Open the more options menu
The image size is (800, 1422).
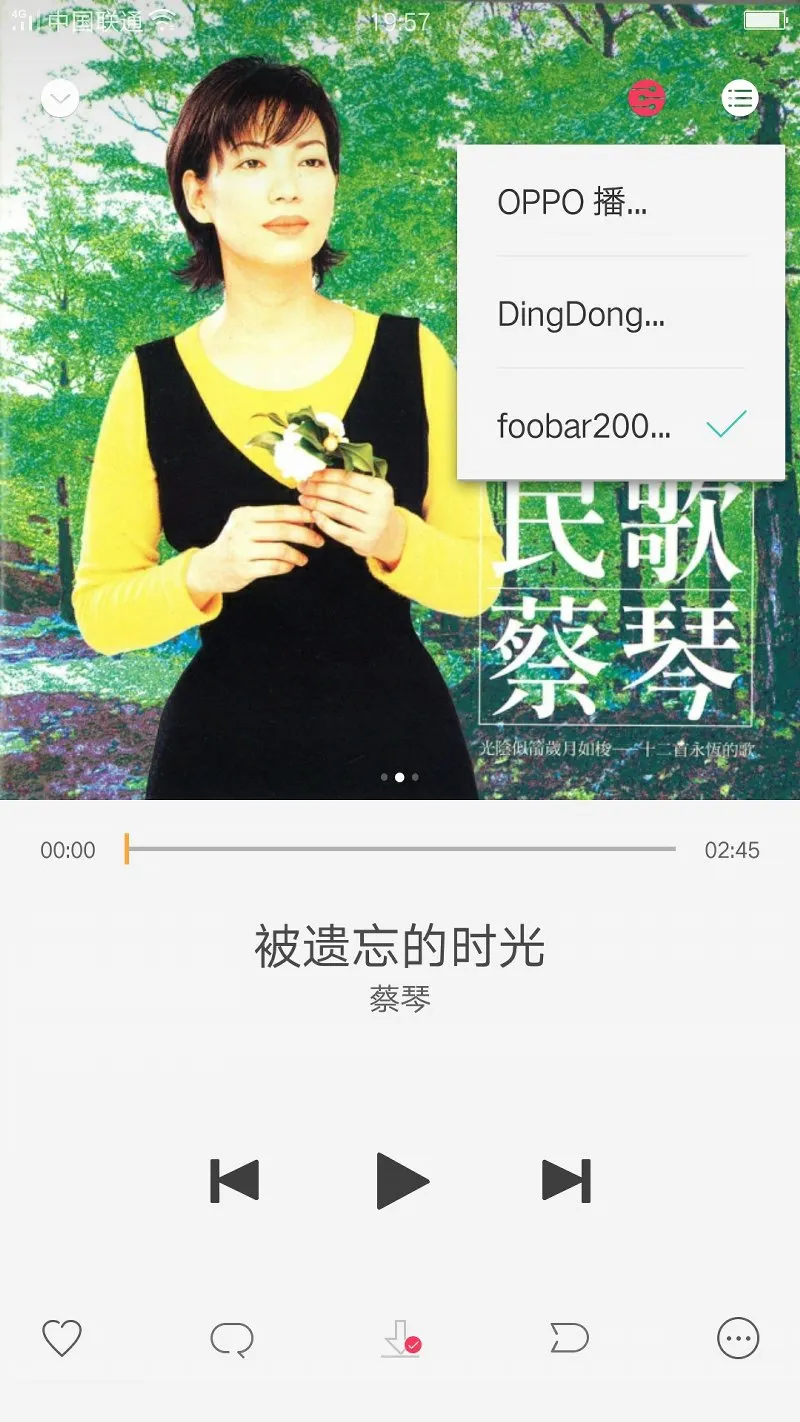(x=739, y=1338)
